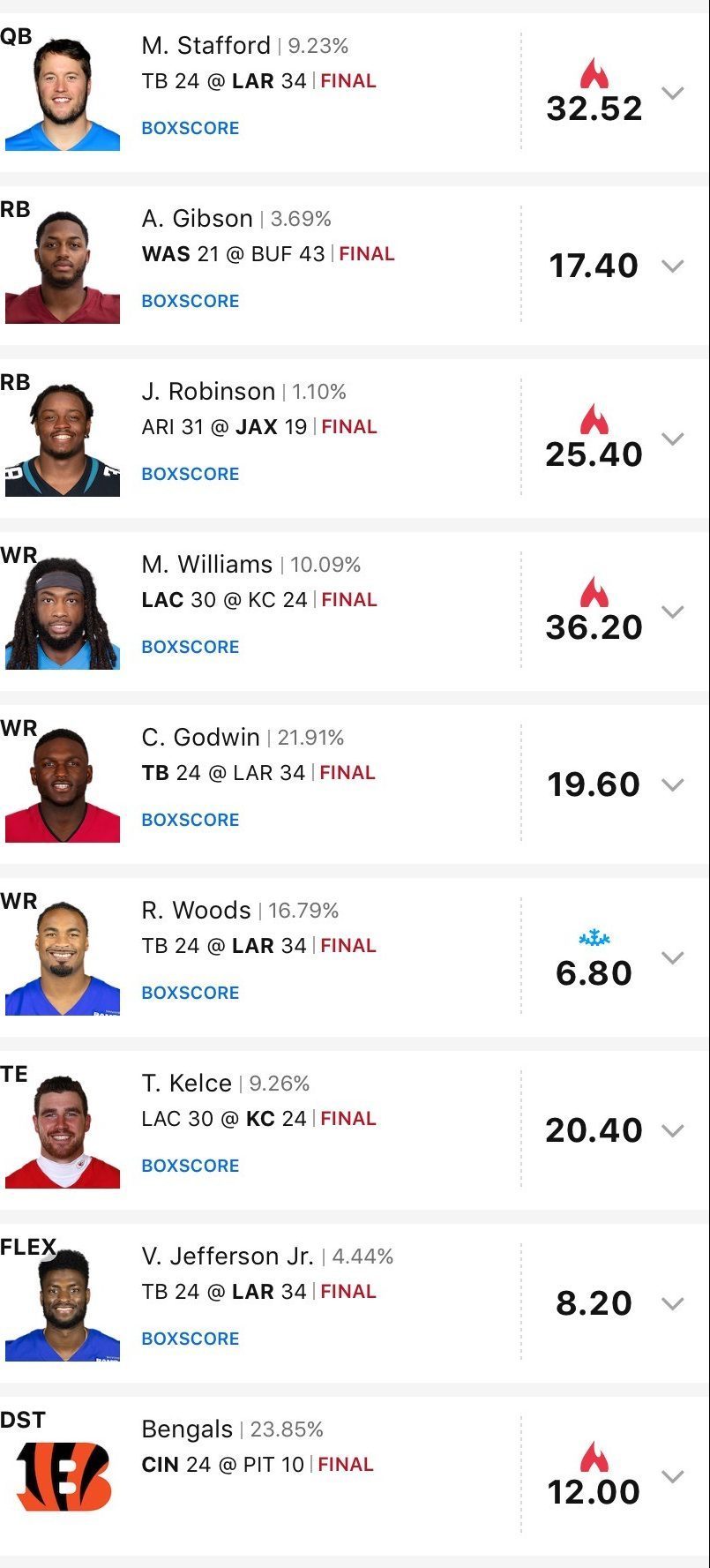Viewport: 710px width, 1568px height.
Task: Open the boxscore for C. Godwin
Action: pos(191,820)
